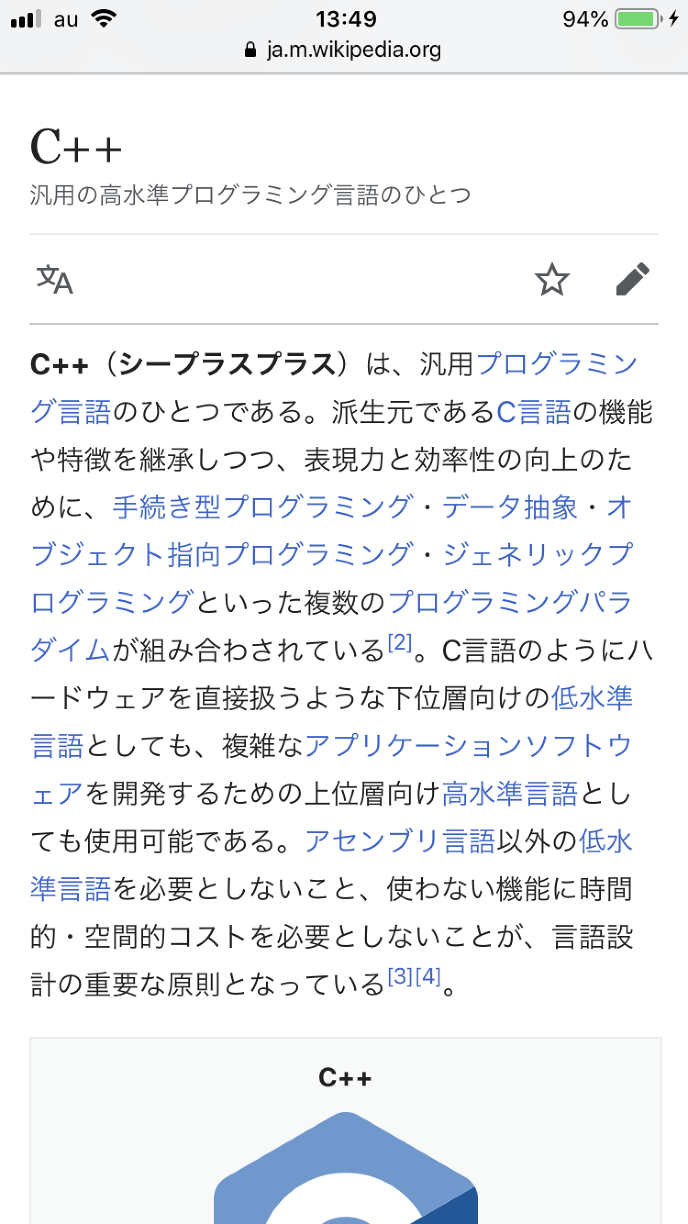Open the アセンブリ言語 link

point(400,840)
